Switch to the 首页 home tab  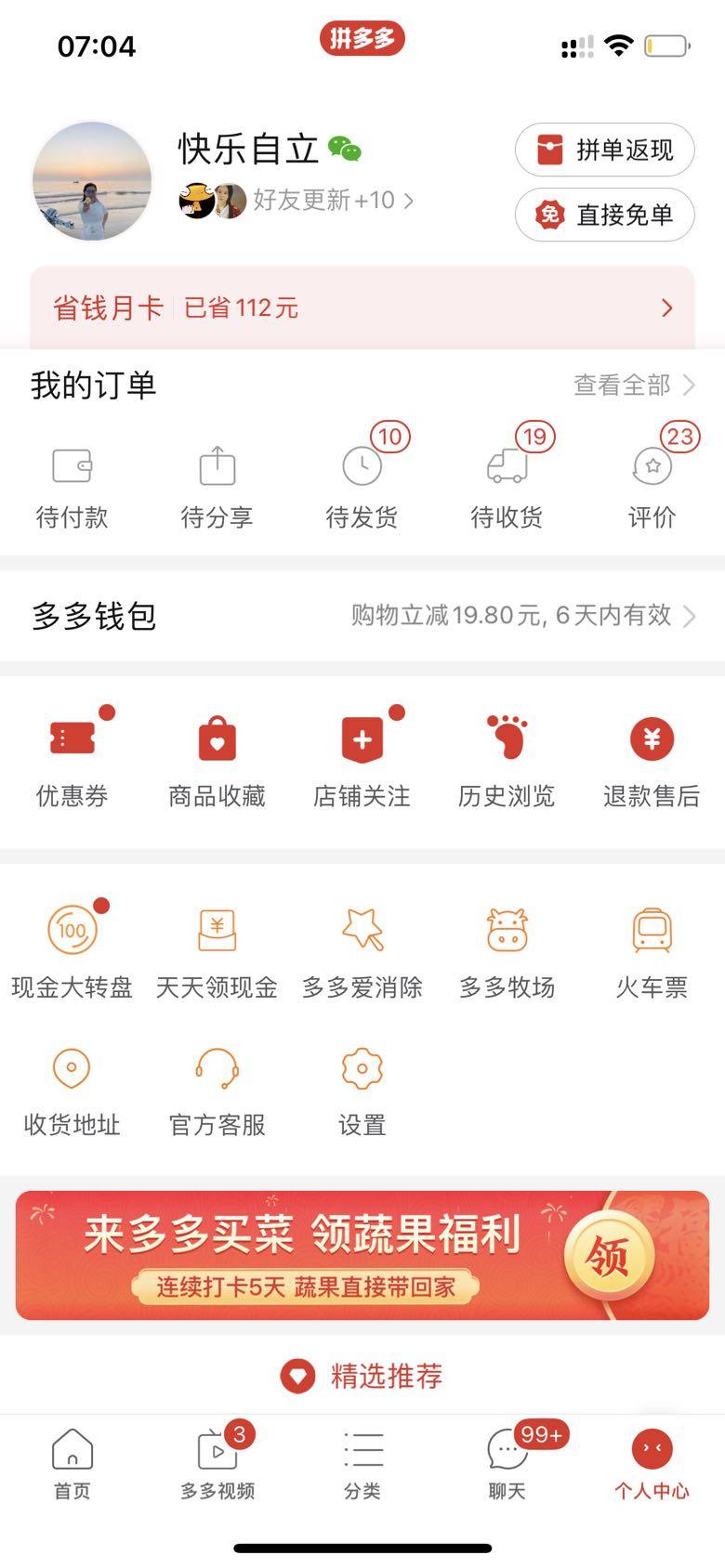[72, 1464]
